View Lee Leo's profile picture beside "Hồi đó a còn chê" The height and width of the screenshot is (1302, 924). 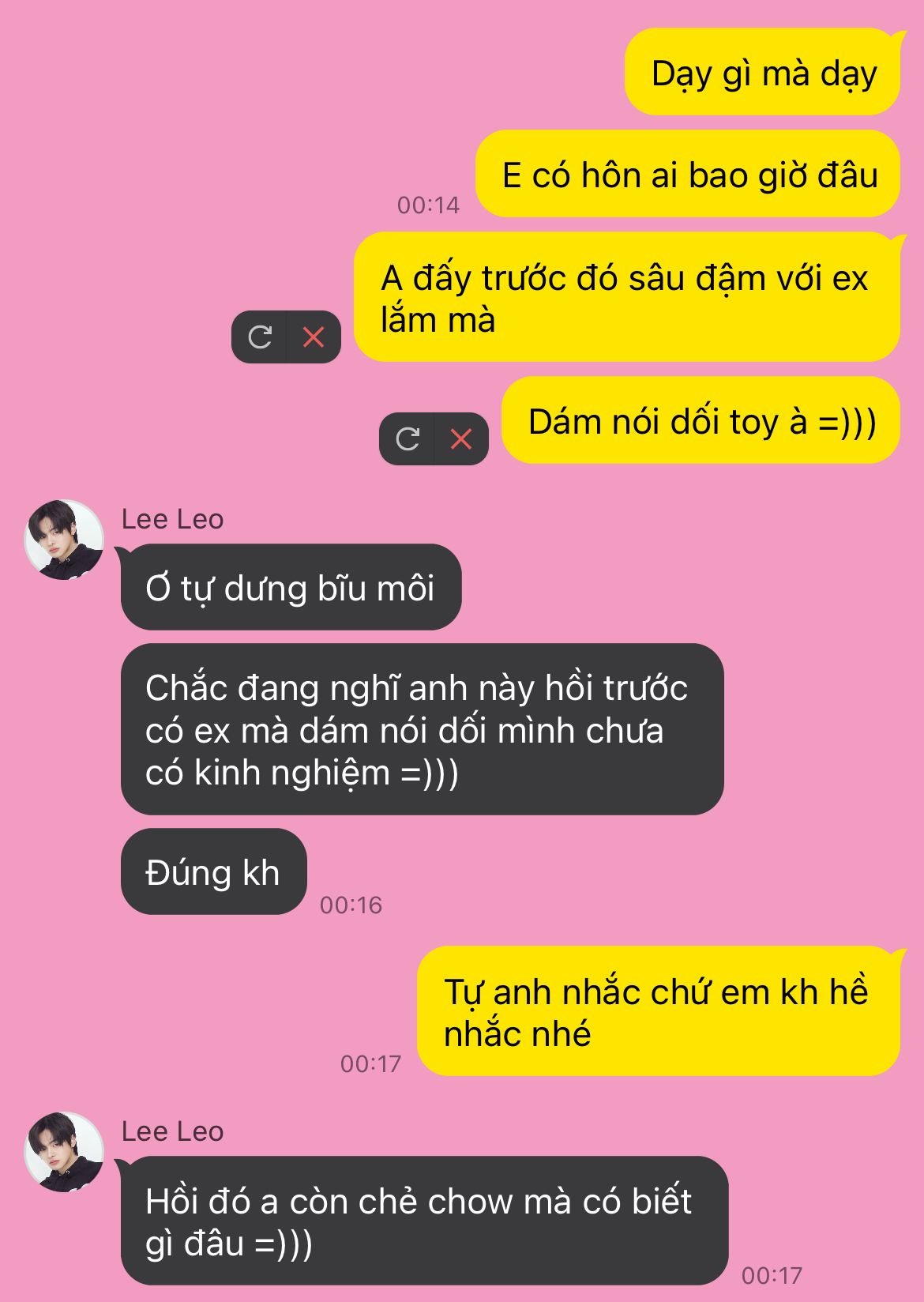(64, 1152)
